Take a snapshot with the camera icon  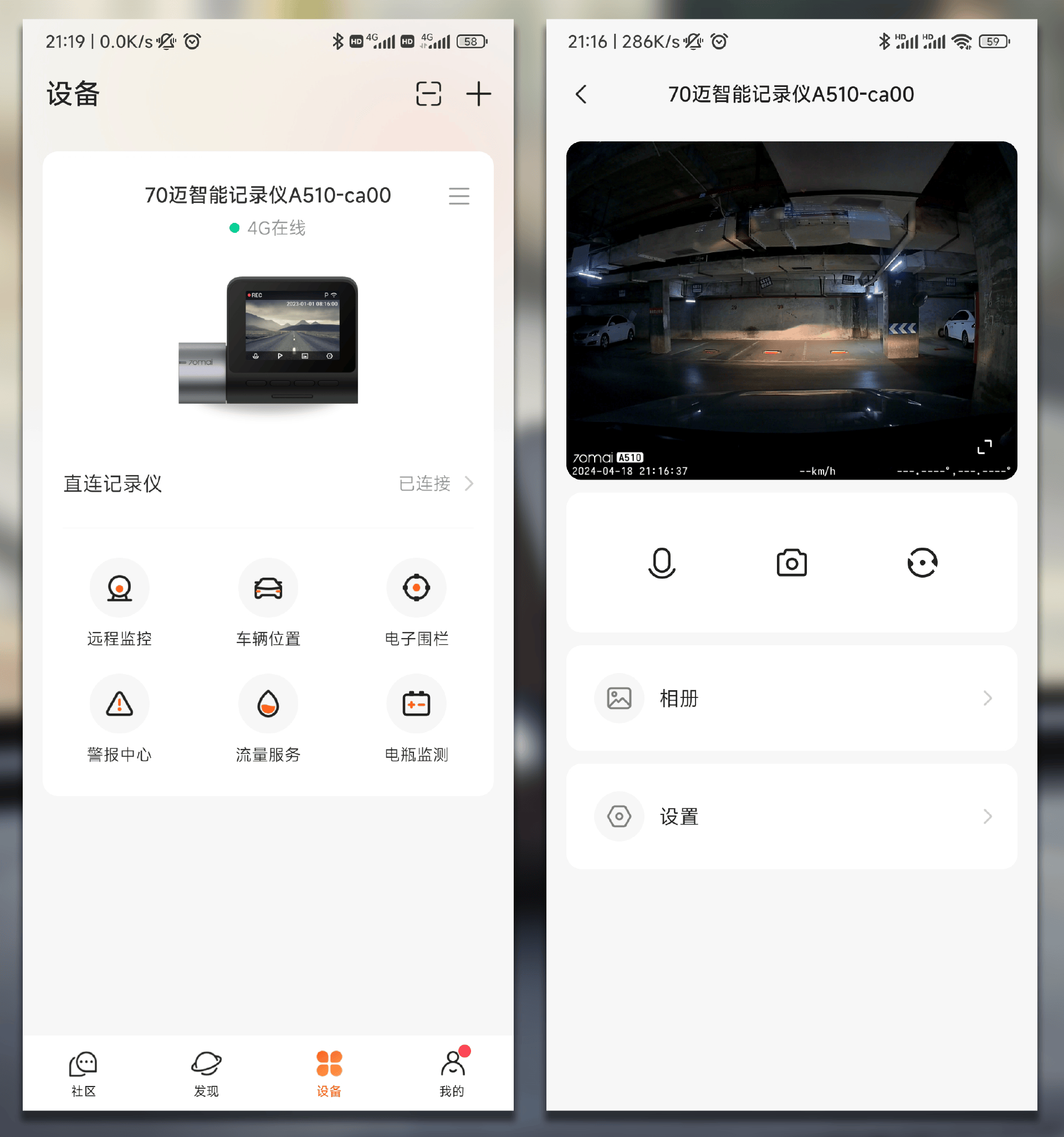[791, 563]
